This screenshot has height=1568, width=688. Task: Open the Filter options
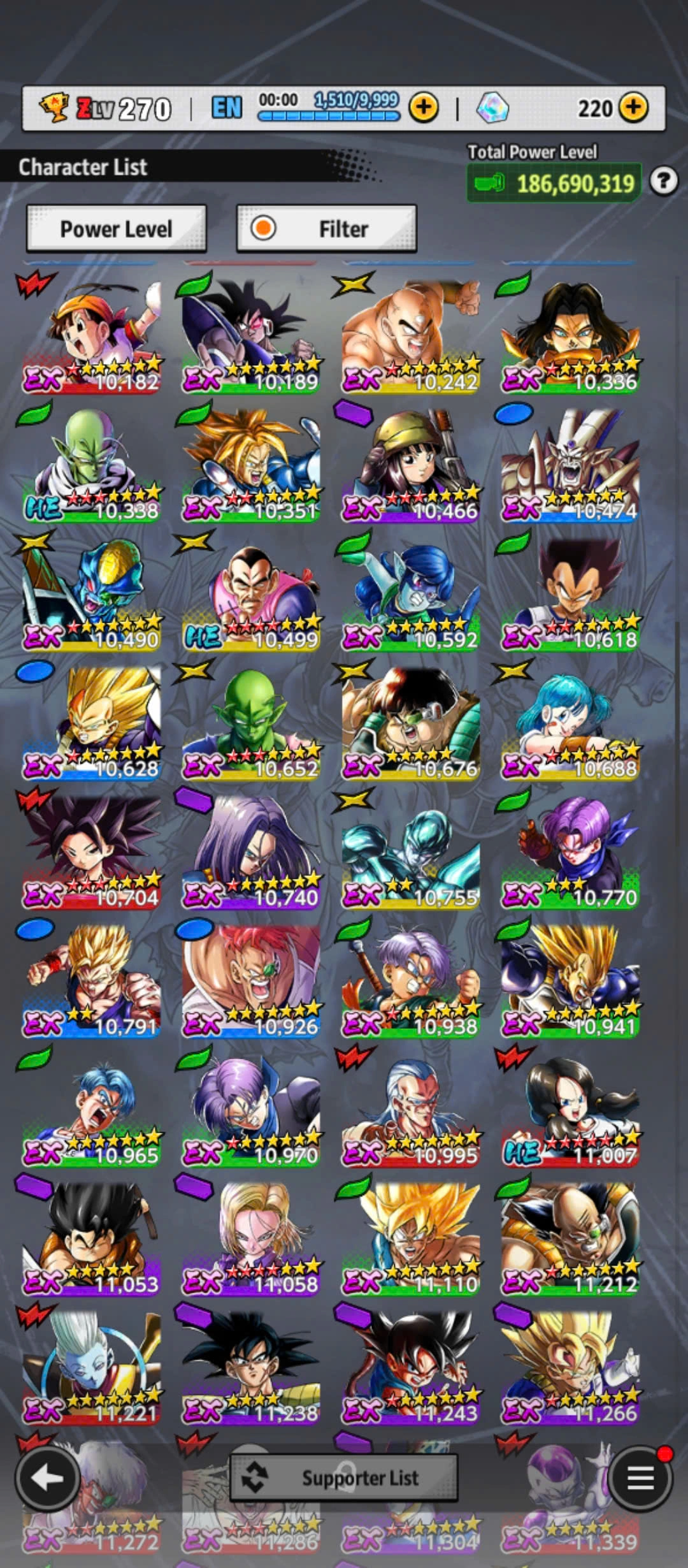coord(326,229)
